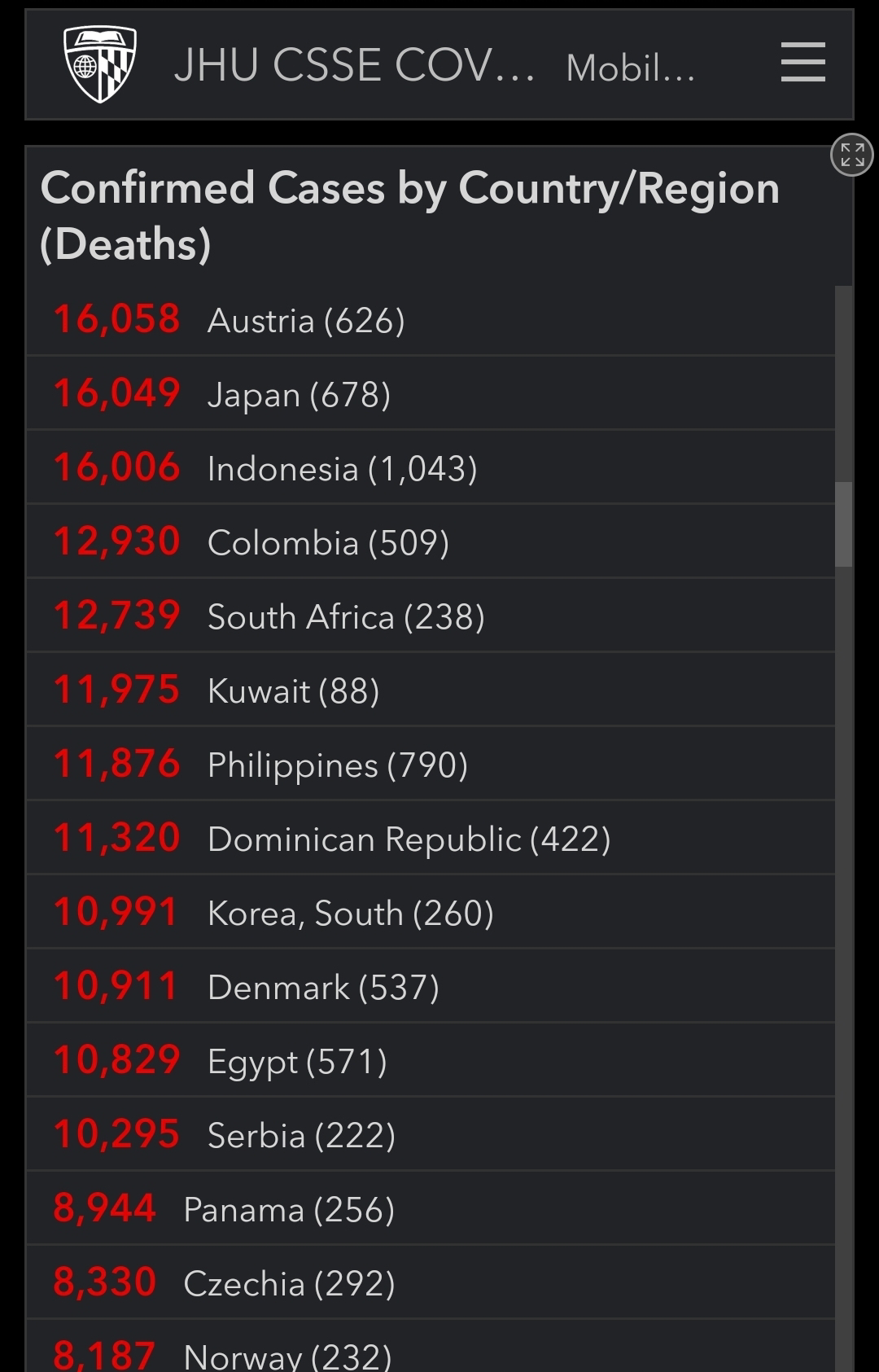Choose the Denmark row
Screen dimensions: 879x1372
coord(431,986)
